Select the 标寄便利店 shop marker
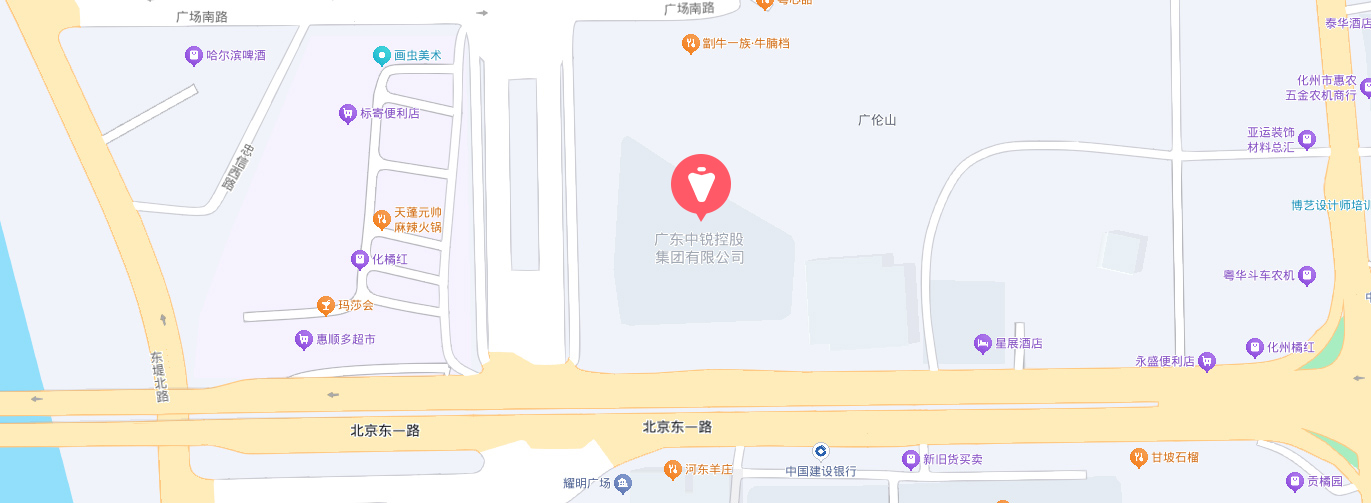Screen dimensions: 1371x503 tap(347, 114)
